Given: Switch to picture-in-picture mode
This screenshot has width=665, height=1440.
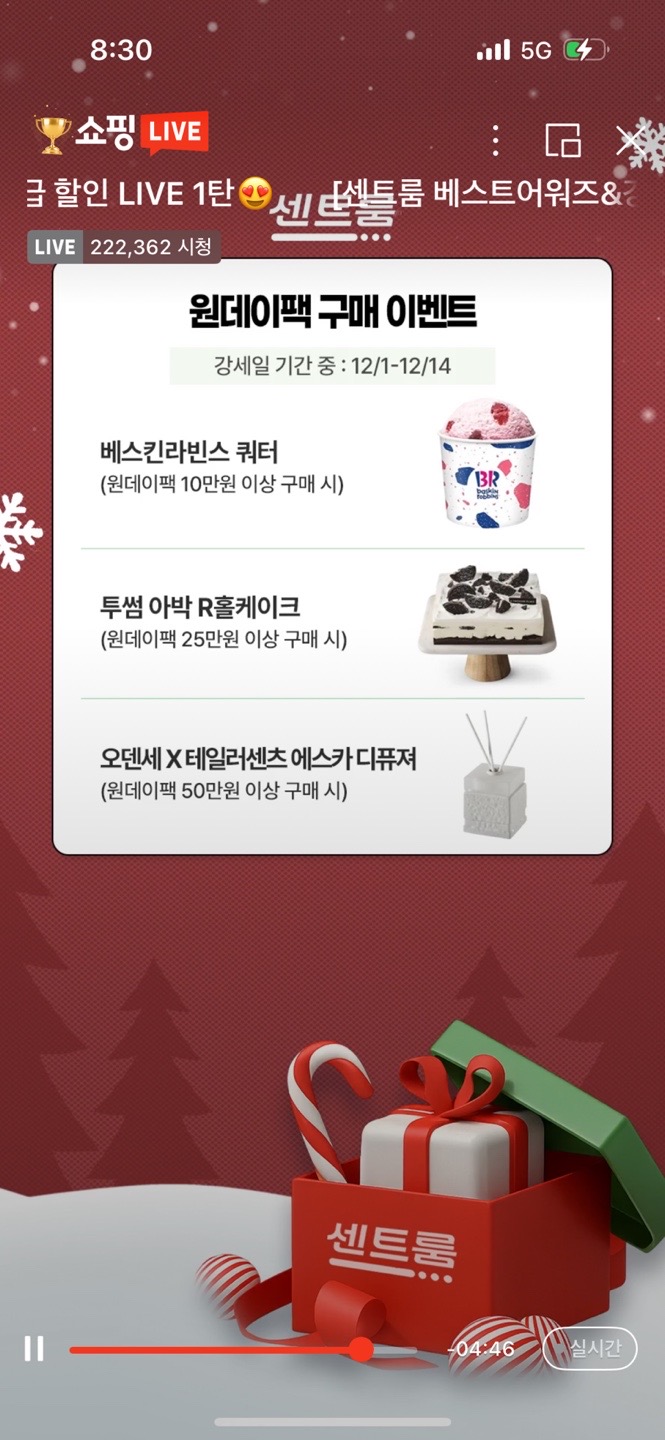Looking at the screenshot, I should pos(563,141).
